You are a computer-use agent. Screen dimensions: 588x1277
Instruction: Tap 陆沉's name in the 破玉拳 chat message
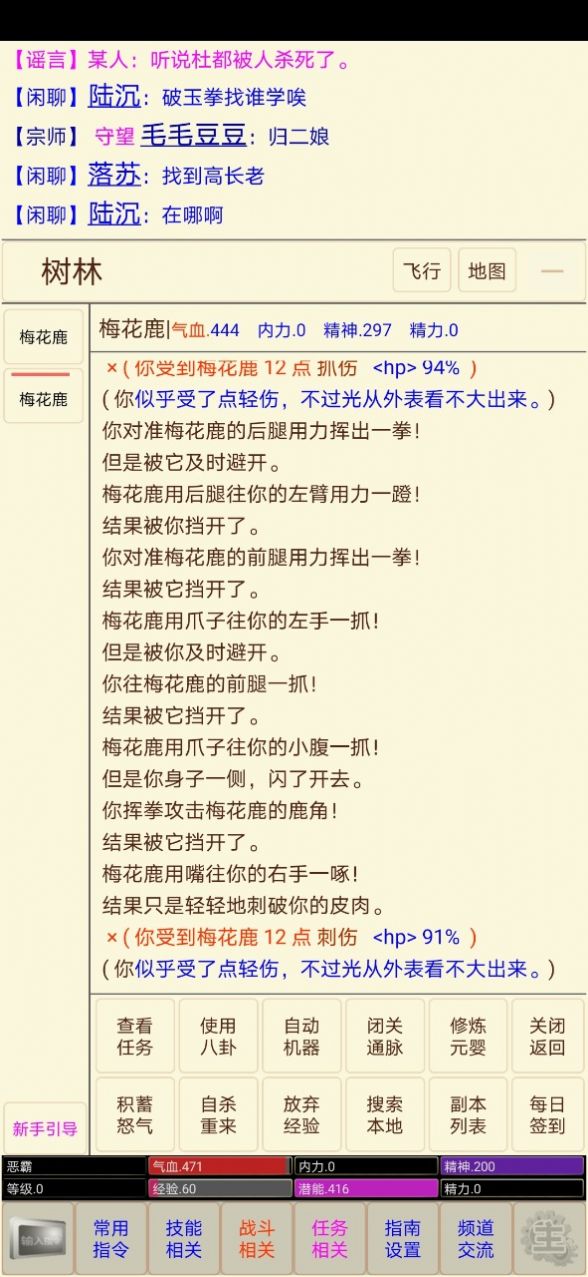tap(114, 96)
